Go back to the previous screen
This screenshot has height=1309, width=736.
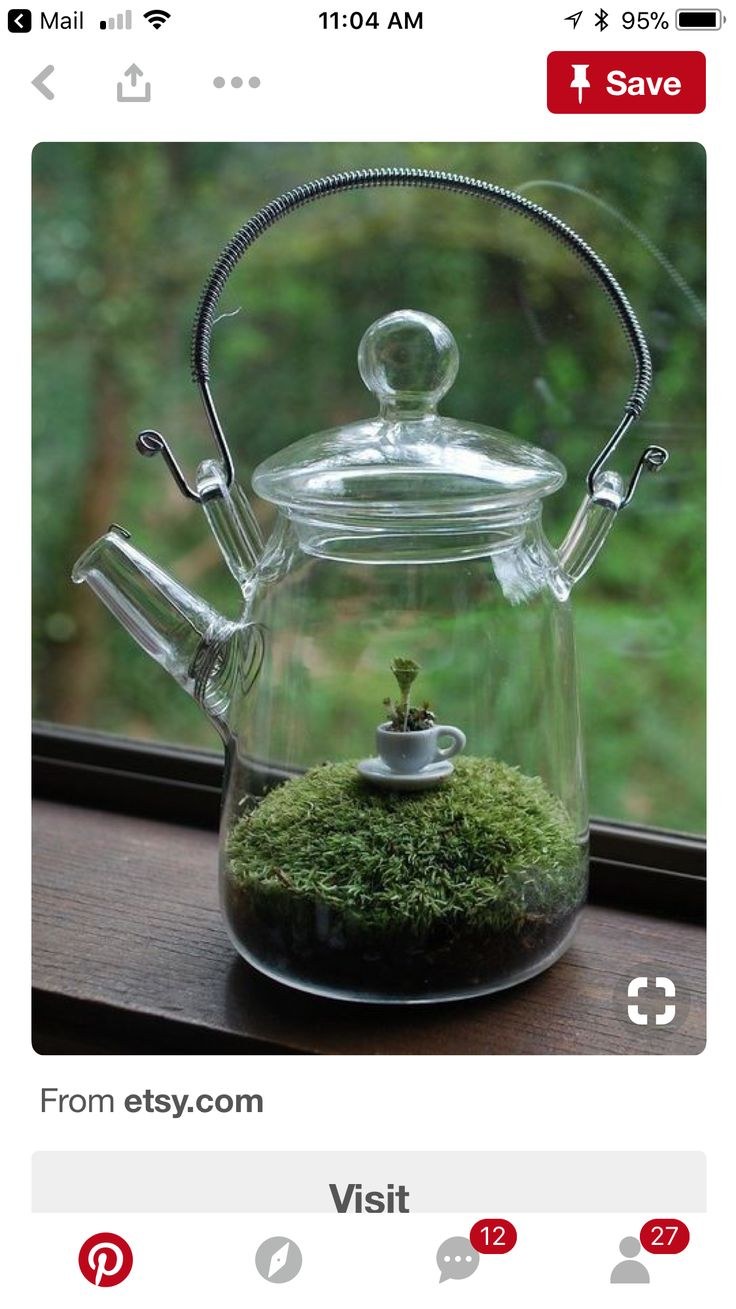[x=43, y=83]
